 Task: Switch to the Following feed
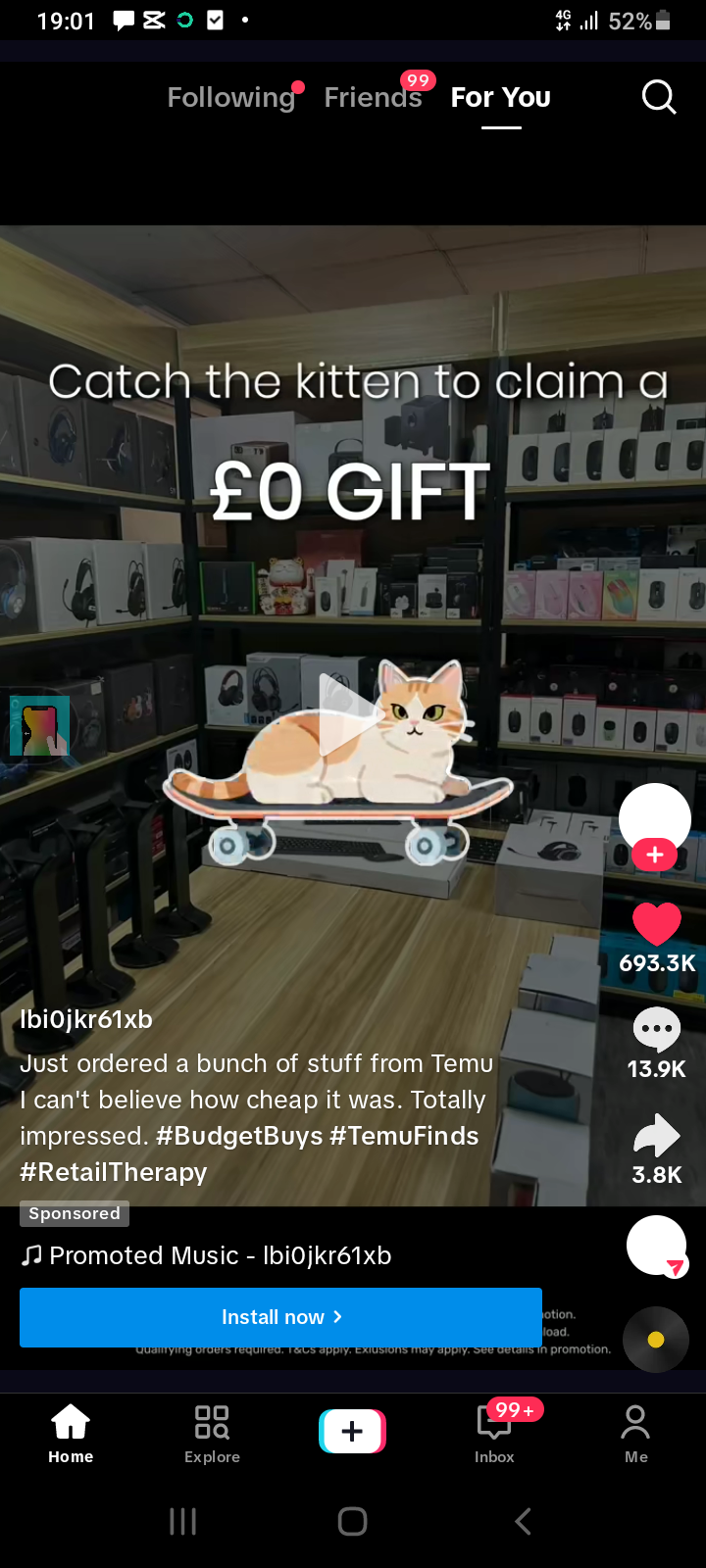(231, 97)
